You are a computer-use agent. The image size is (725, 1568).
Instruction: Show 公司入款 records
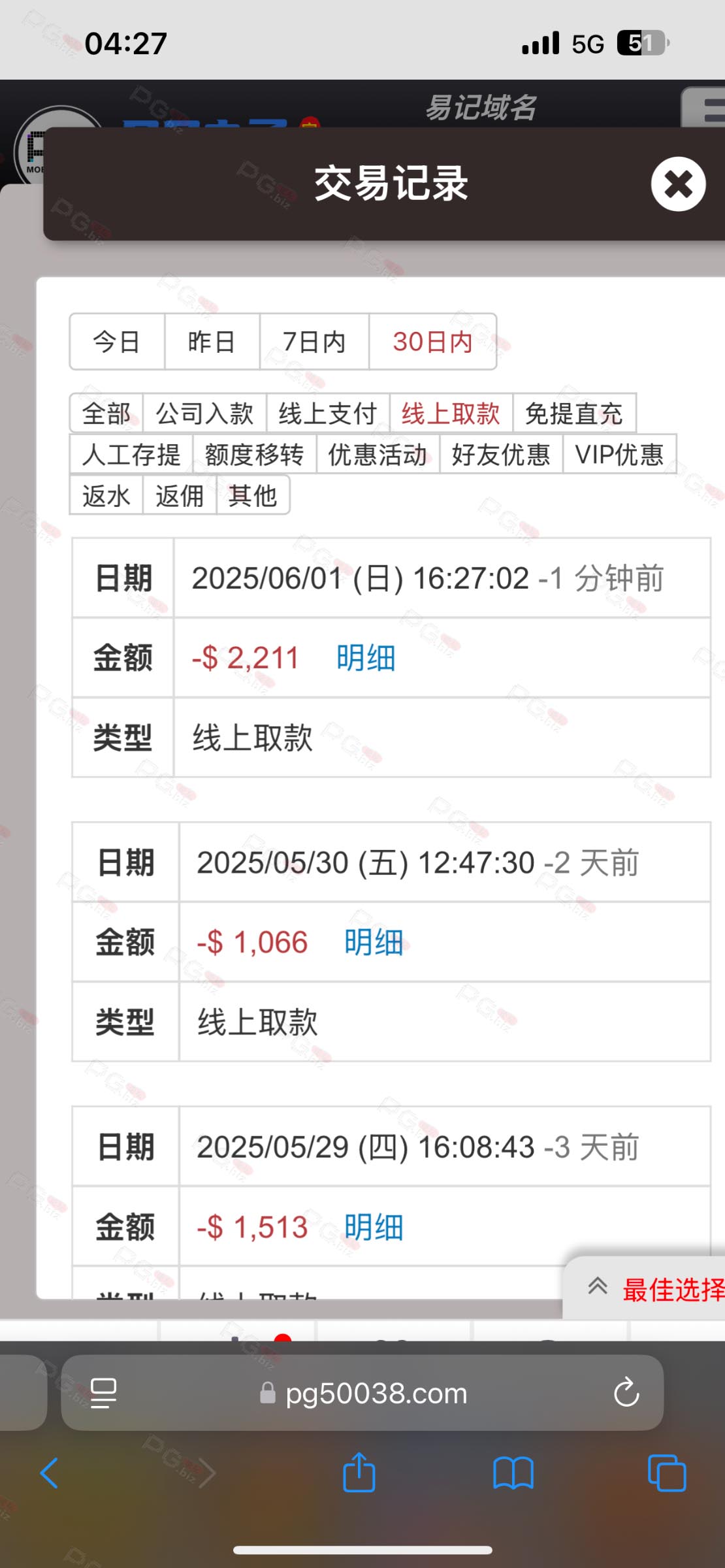coord(204,414)
